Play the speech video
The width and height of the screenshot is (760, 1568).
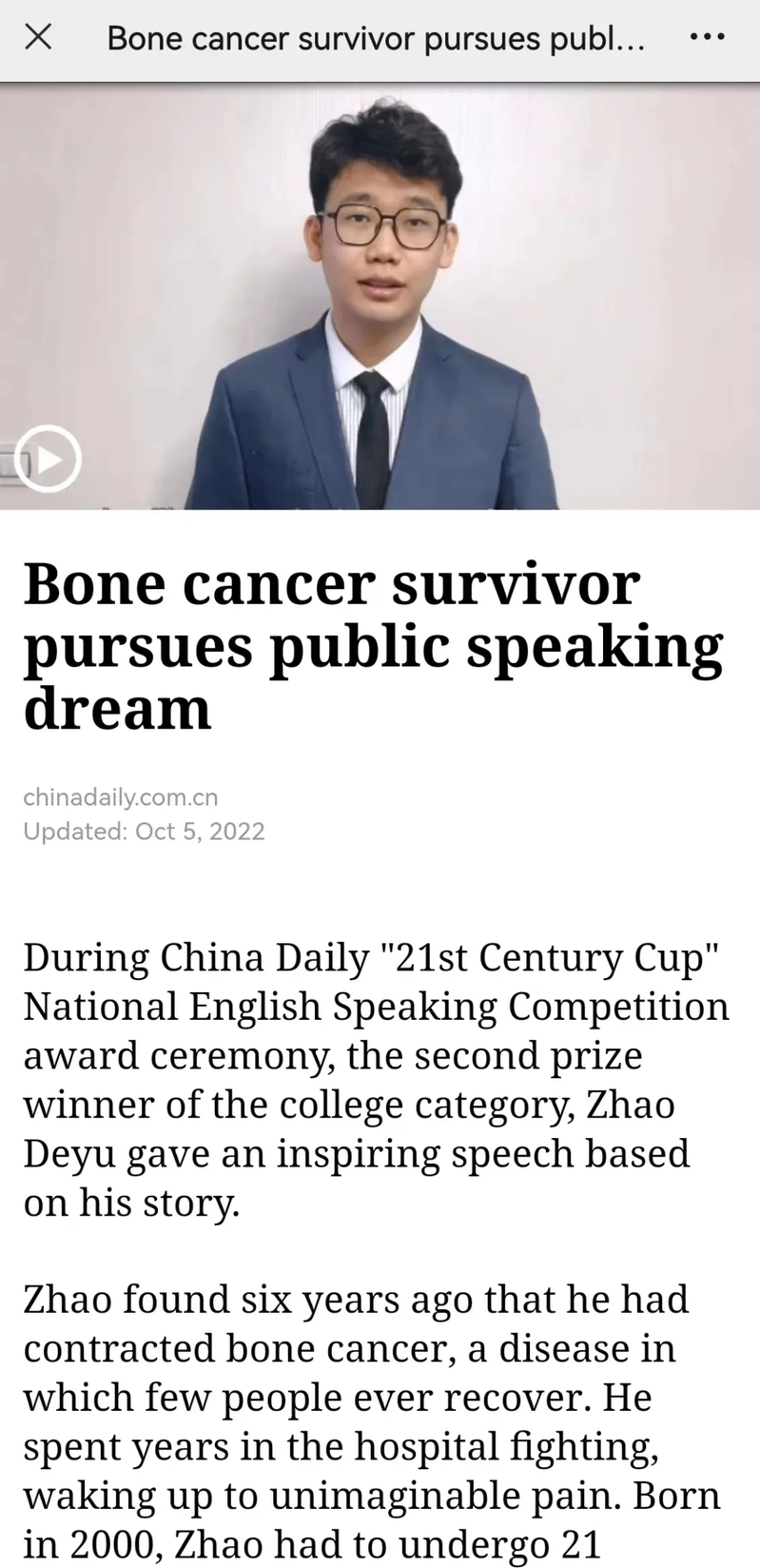(x=49, y=459)
